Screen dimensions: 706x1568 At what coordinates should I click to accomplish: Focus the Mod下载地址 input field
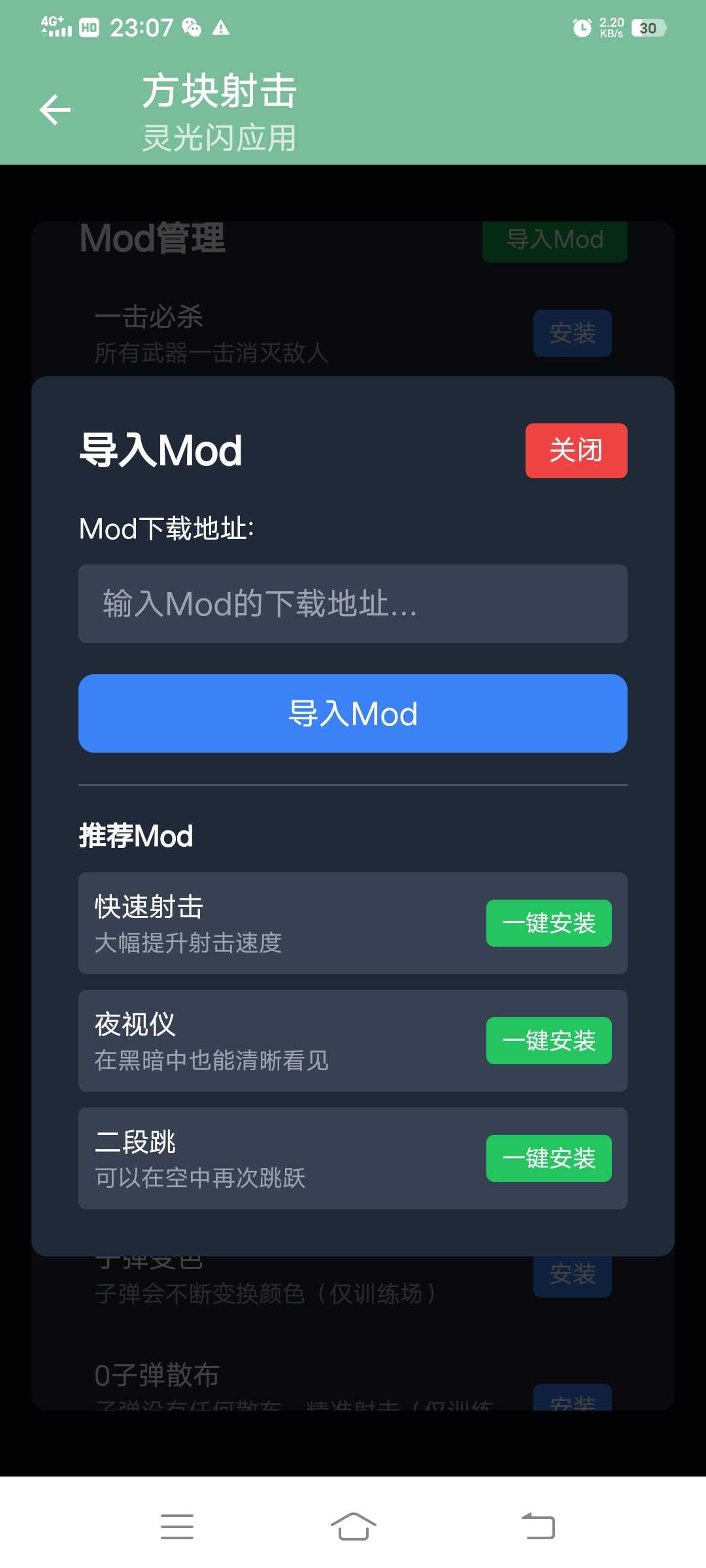pyautogui.click(x=353, y=604)
